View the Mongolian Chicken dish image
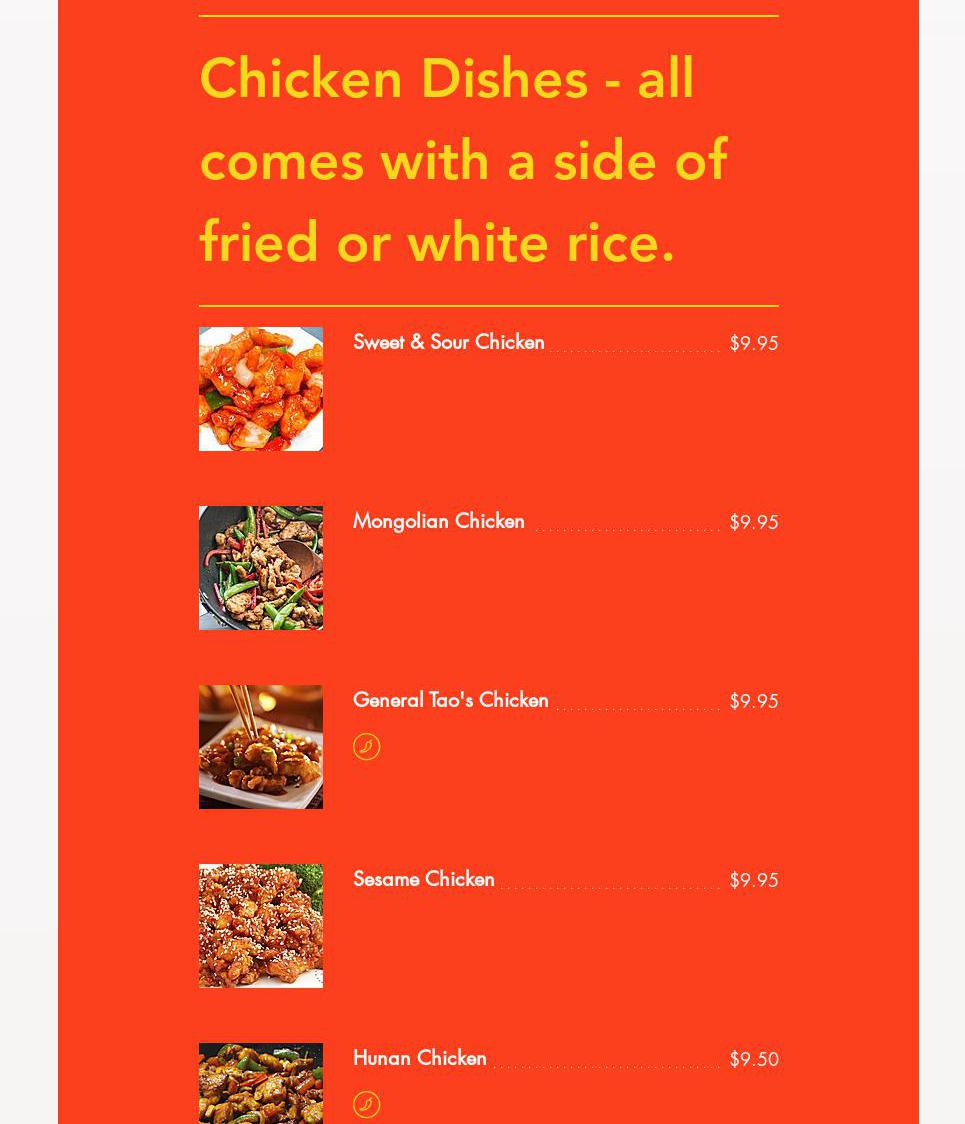This screenshot has height=1124, width=965. (x=260, y=568)
